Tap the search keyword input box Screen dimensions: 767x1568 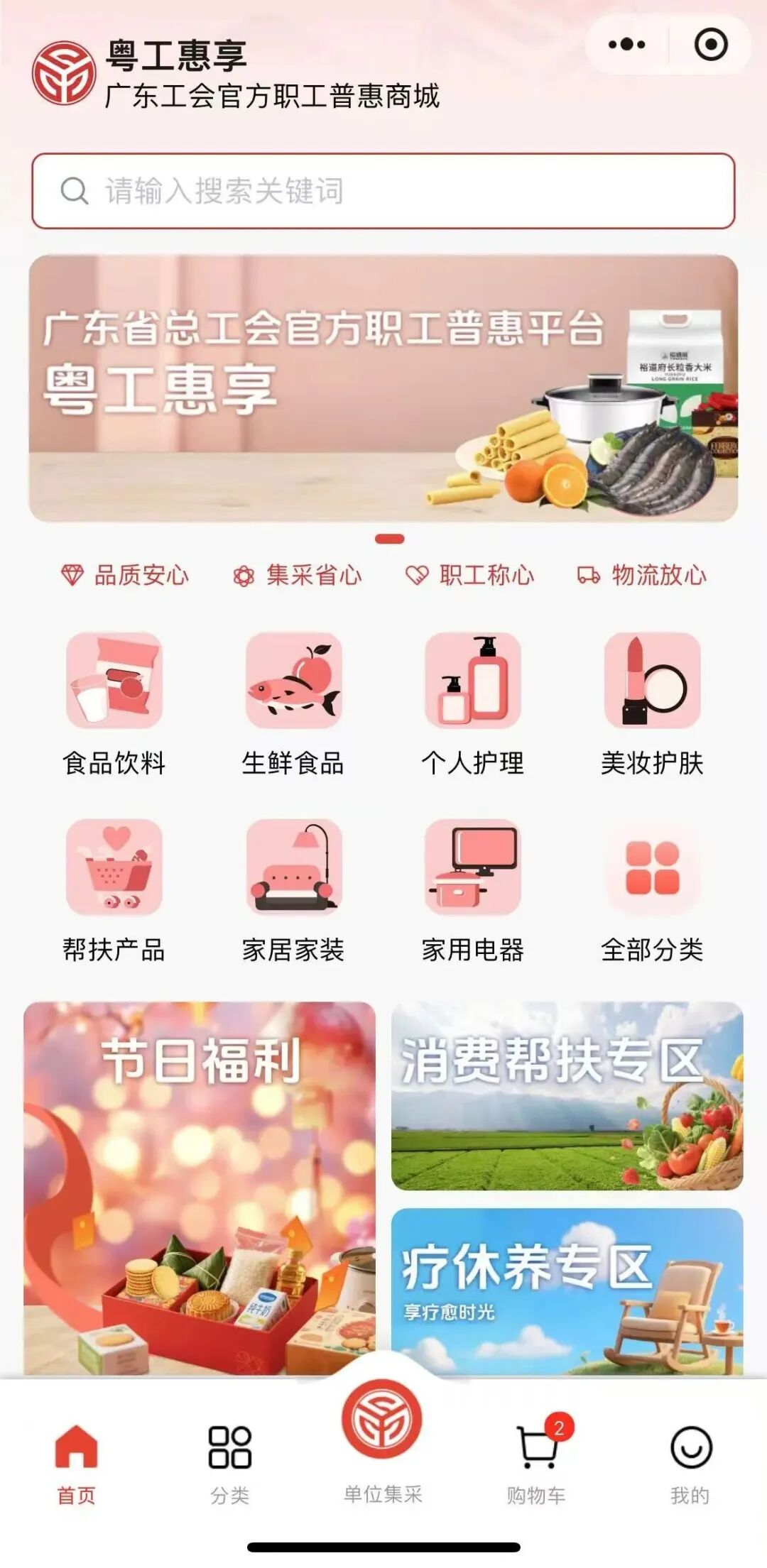pos(383,191)
